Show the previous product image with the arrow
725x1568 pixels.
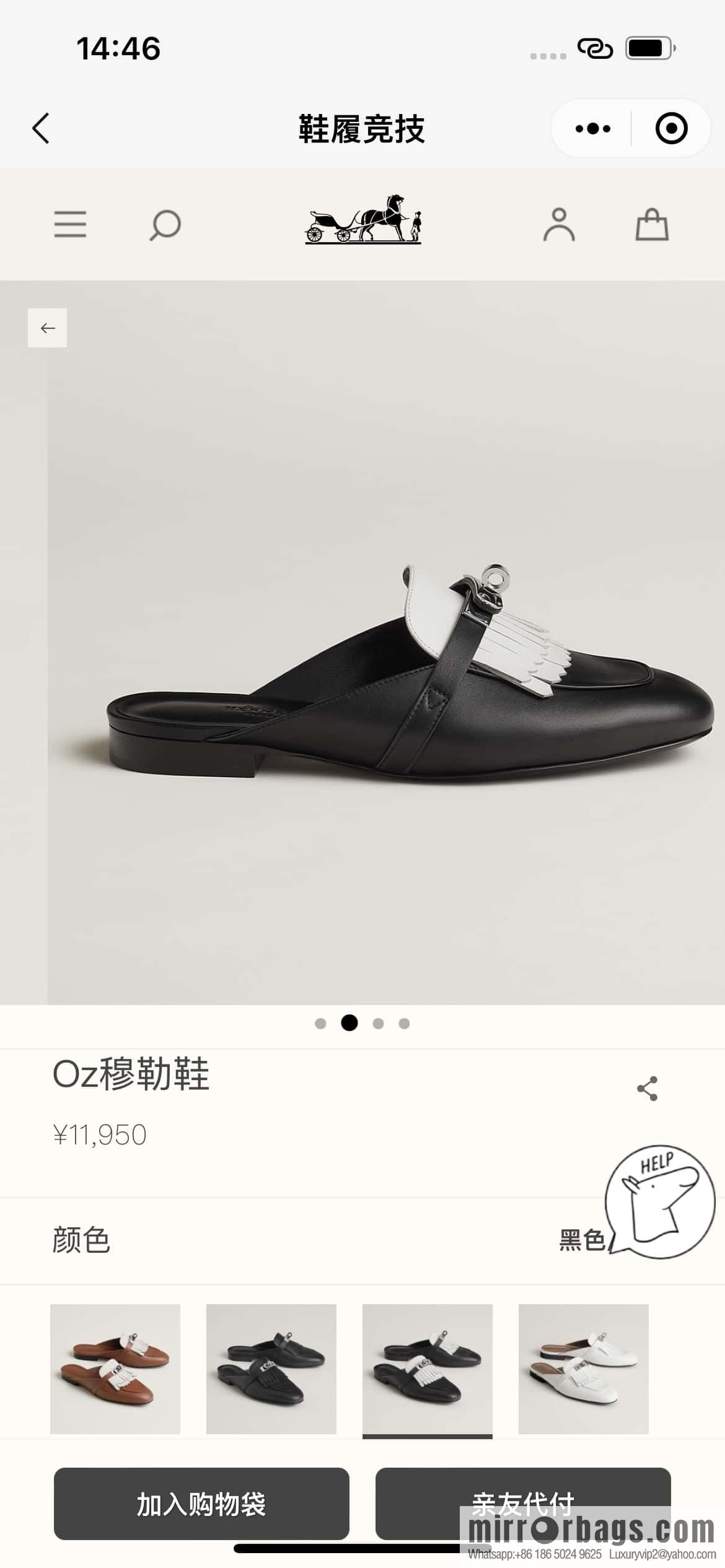48,328
